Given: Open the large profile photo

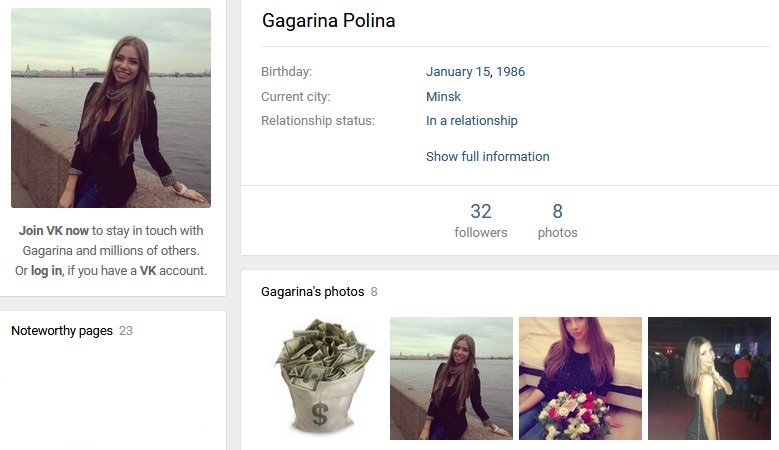Looking at the screenshot, I should 111,108.
